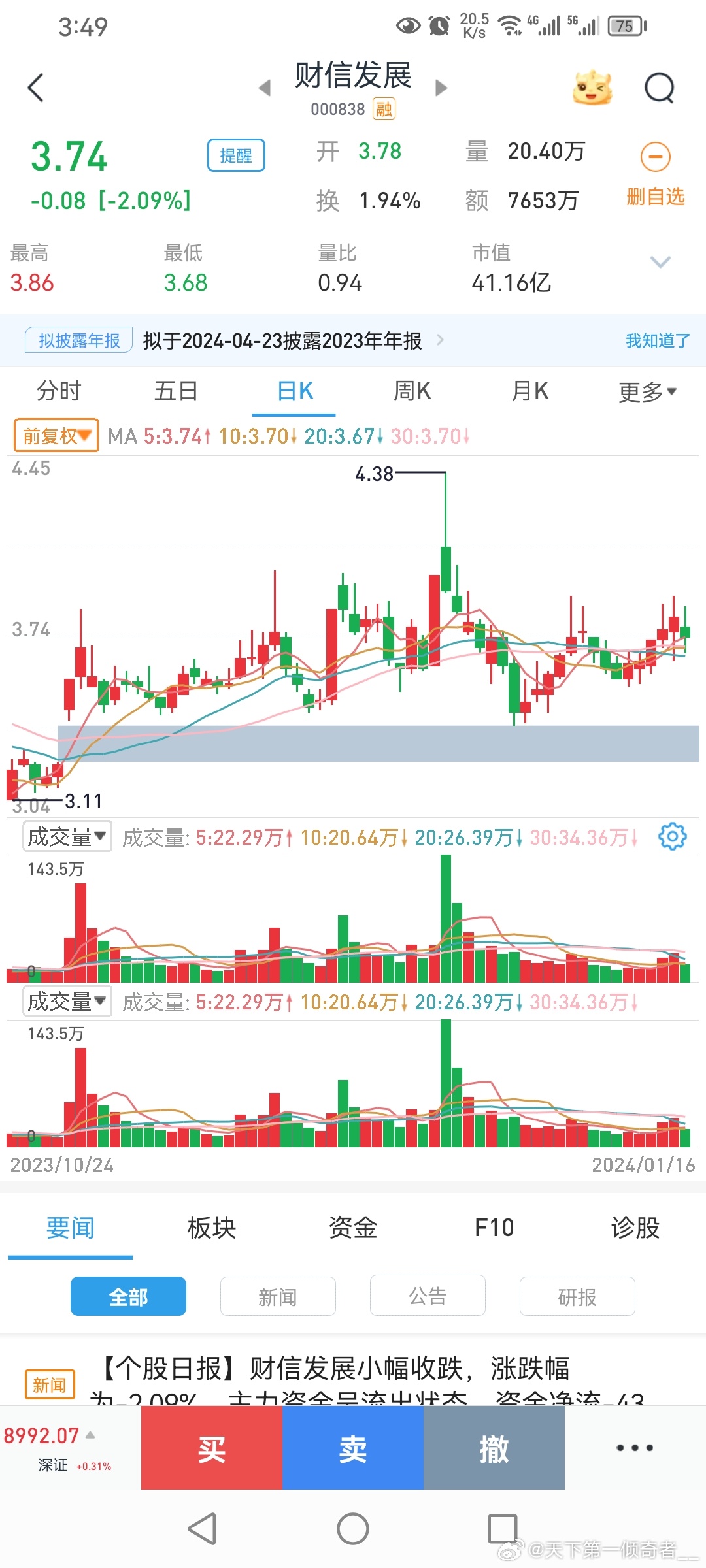The height and width of the screenshot is (1568, 706).
Task: Open the 前复权 adjustment dropdown
Action: tap(56, 434)
